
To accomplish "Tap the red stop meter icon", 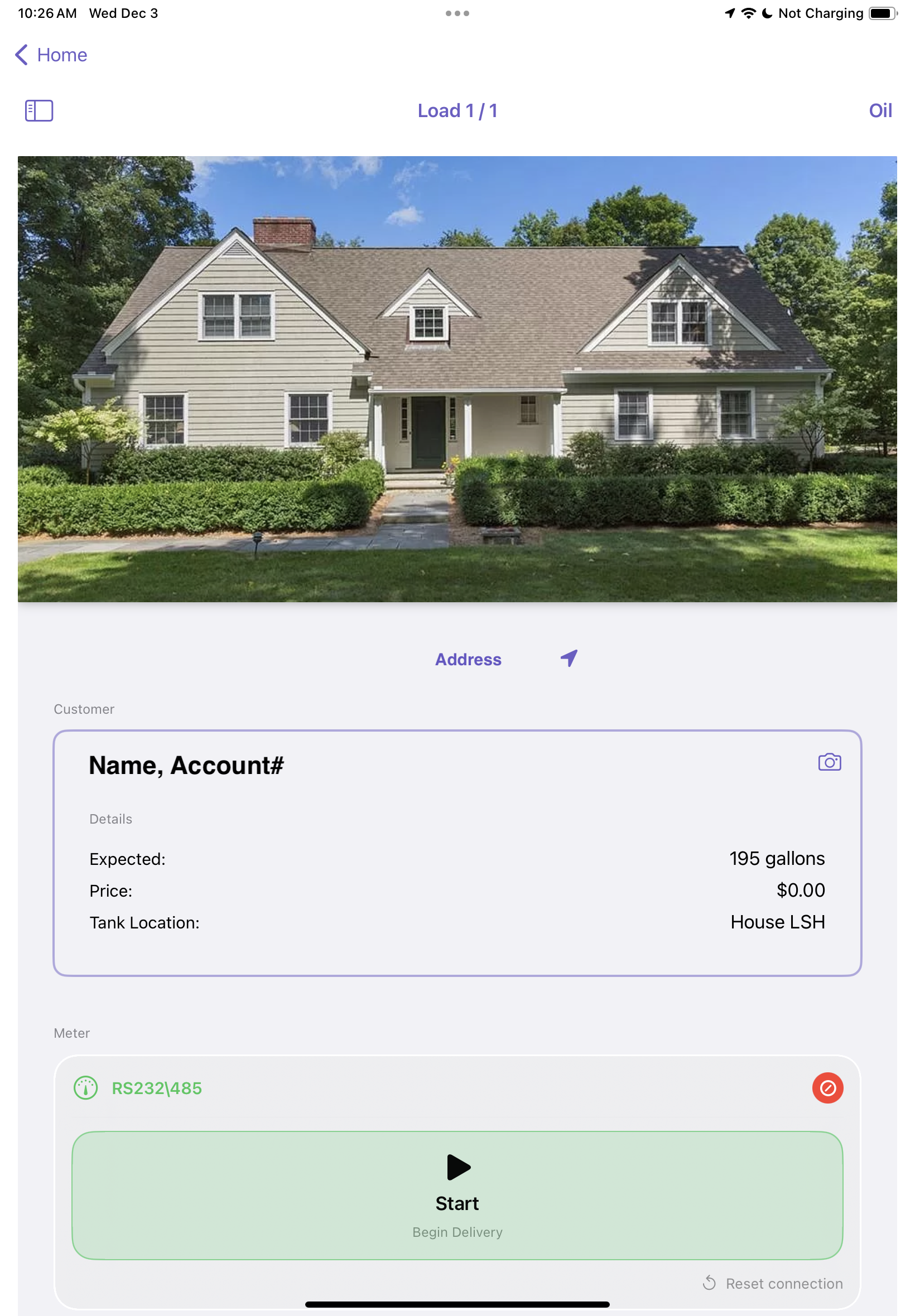I will tap(827, 1087).
